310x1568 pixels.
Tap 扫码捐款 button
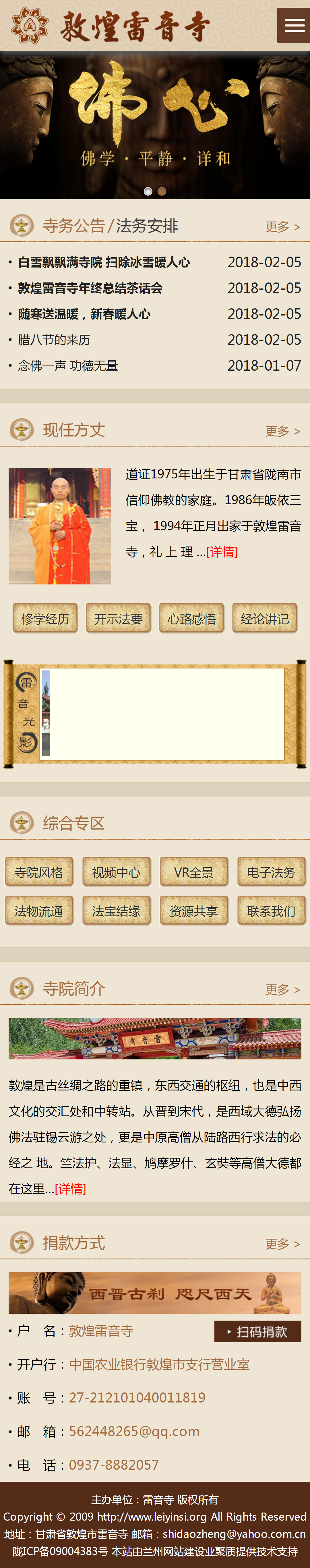click(258, 1331)
